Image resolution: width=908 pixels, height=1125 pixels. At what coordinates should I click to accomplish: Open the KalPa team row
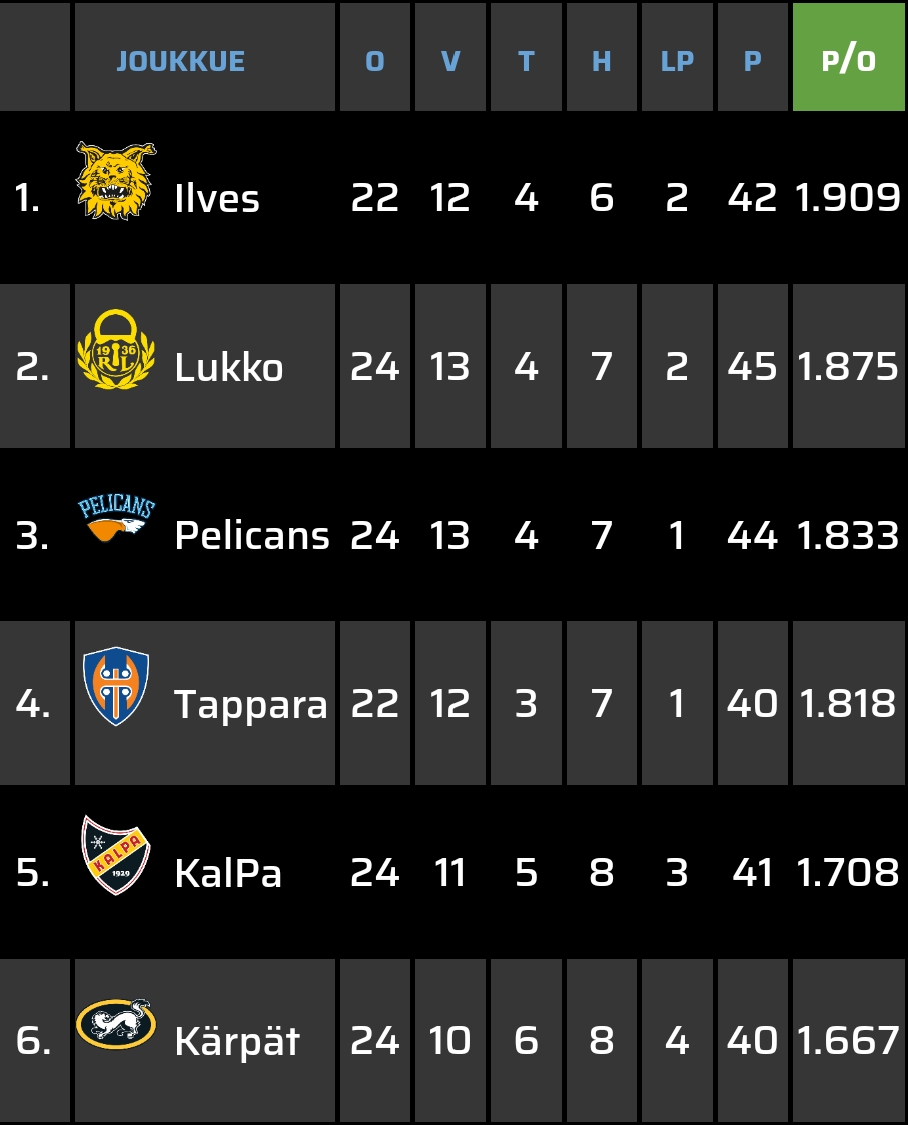[228, 873]
